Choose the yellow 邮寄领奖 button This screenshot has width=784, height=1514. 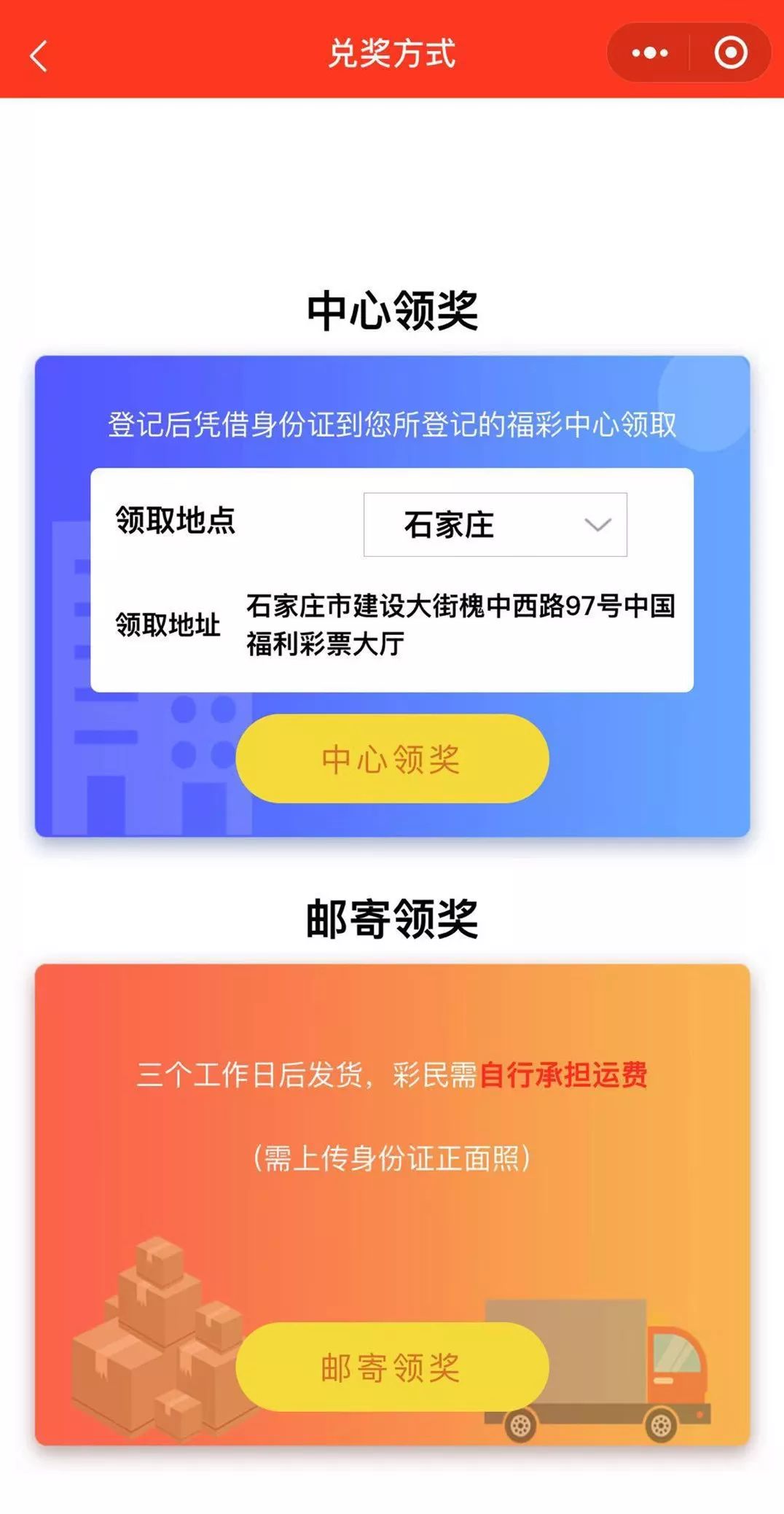392,1367
